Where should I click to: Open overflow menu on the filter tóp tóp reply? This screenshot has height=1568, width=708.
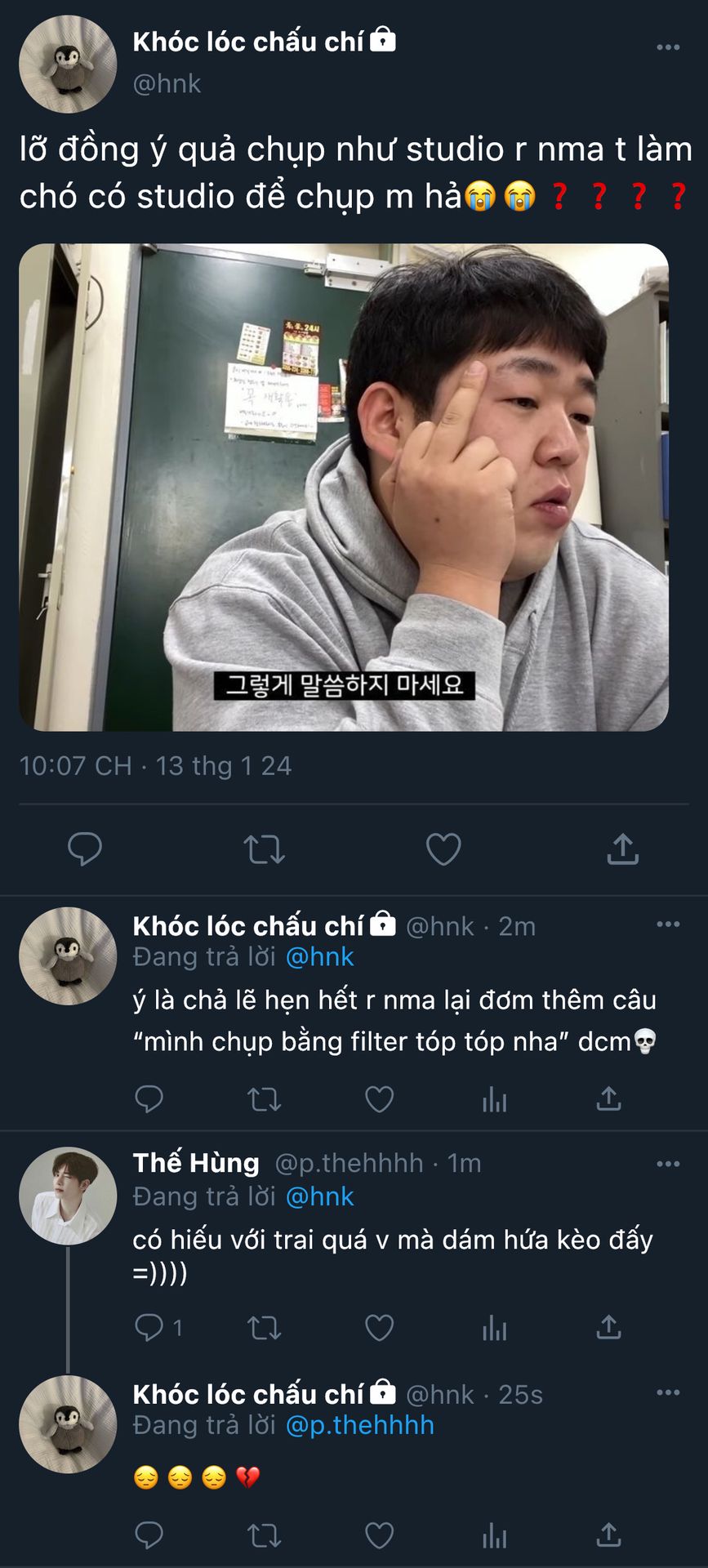coord(668,924)
